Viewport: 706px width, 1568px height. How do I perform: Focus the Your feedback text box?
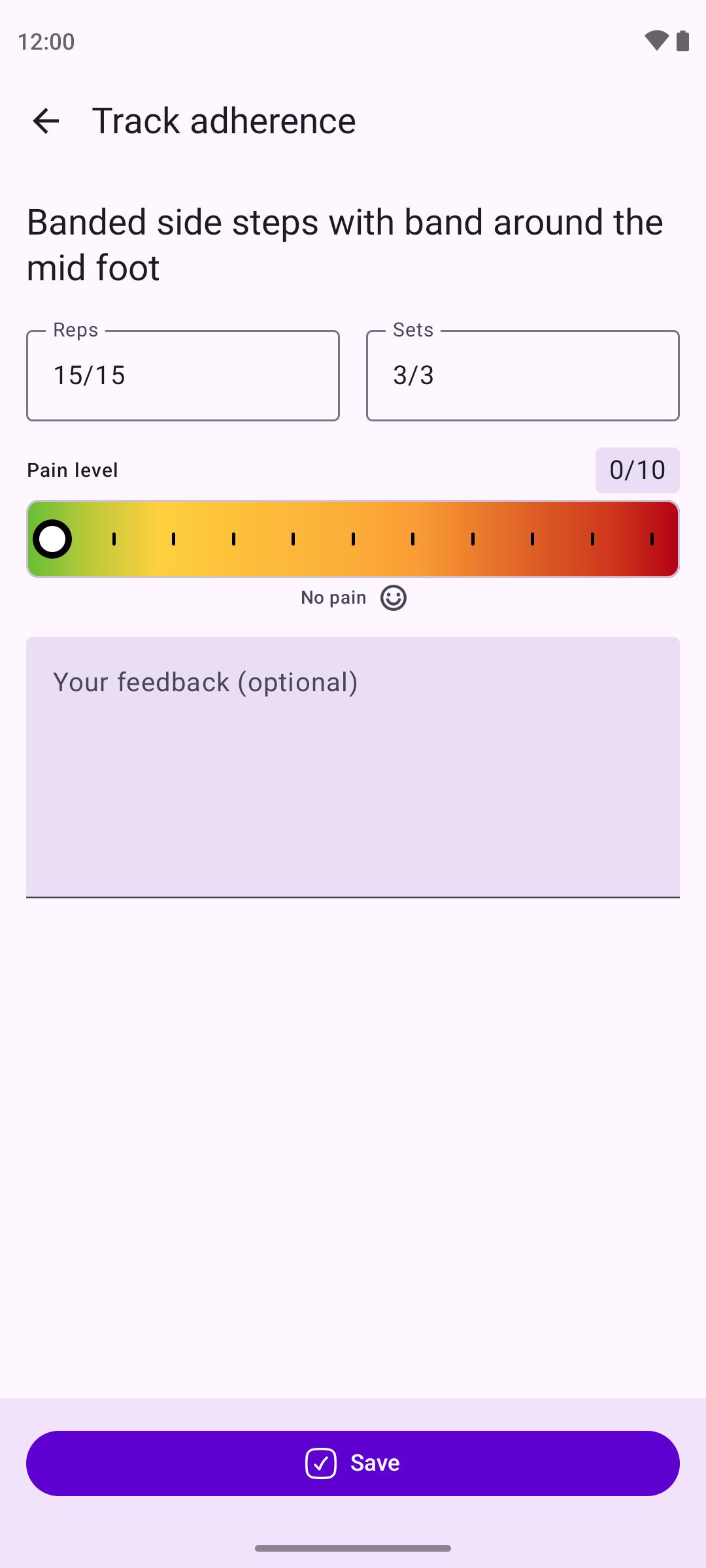[x=353, y=767]
